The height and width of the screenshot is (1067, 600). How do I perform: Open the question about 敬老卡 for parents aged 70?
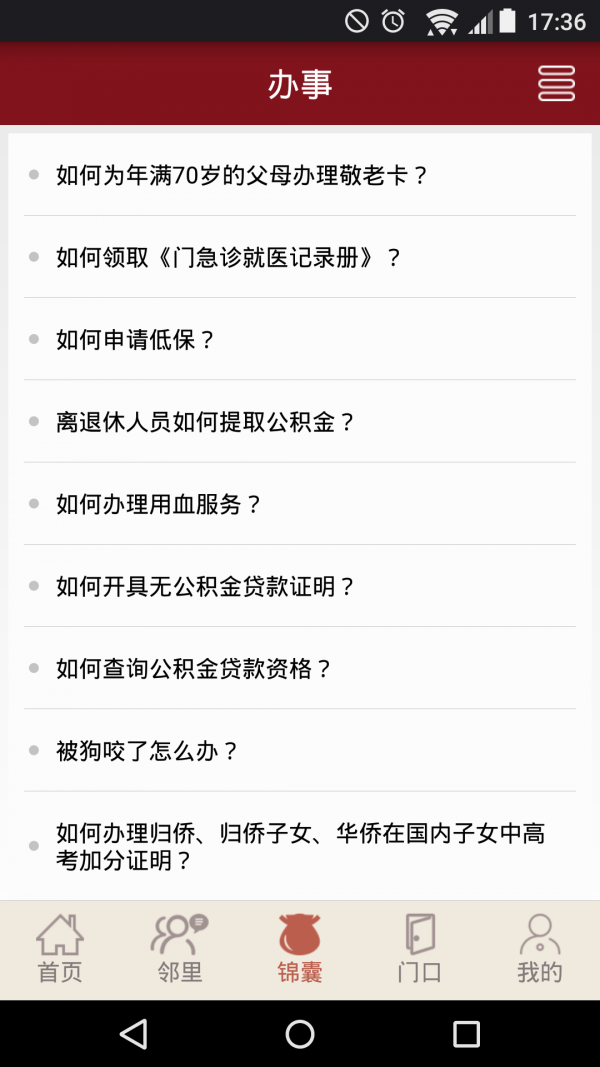(x=300, y=175)
